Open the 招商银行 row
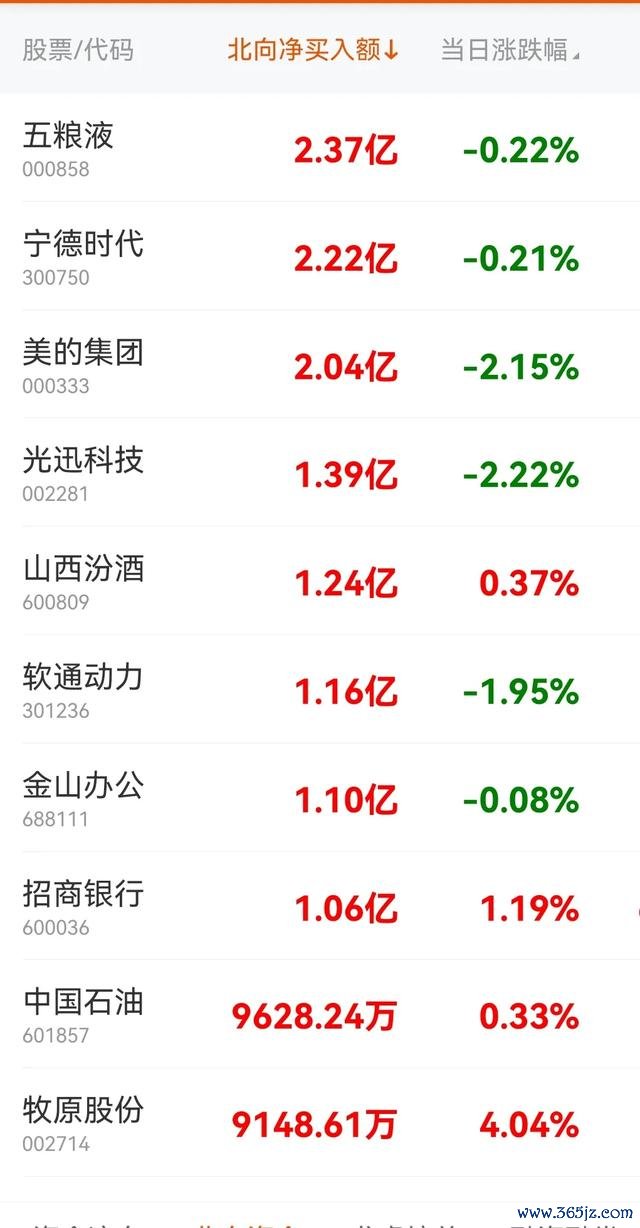This screenshot has height=1228, width=640. click(x=320, y=906)
